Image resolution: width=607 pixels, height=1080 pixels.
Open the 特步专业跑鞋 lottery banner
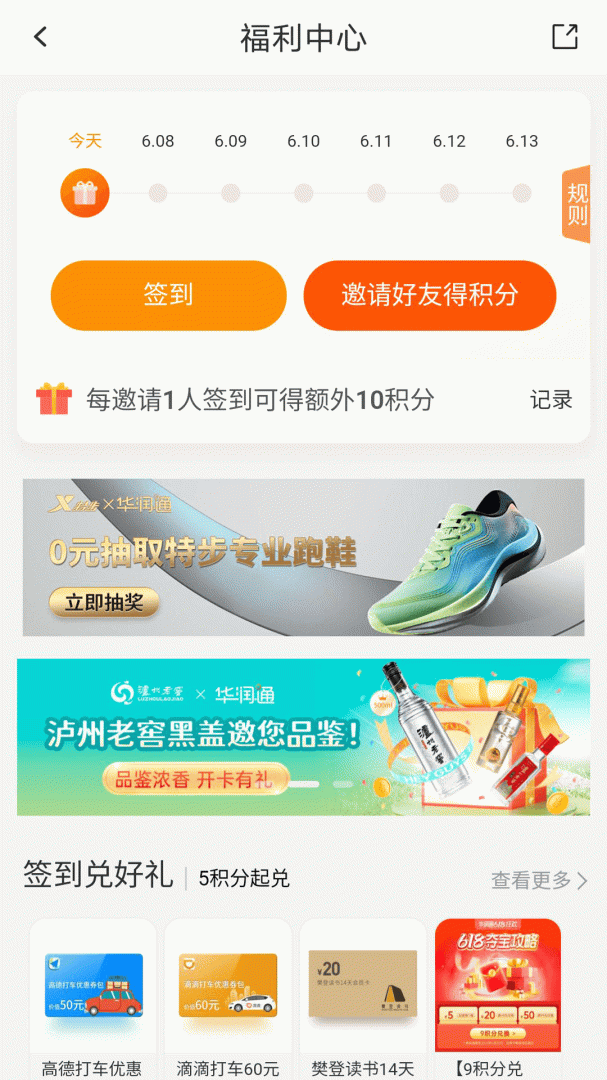click(x=303, y=557)
